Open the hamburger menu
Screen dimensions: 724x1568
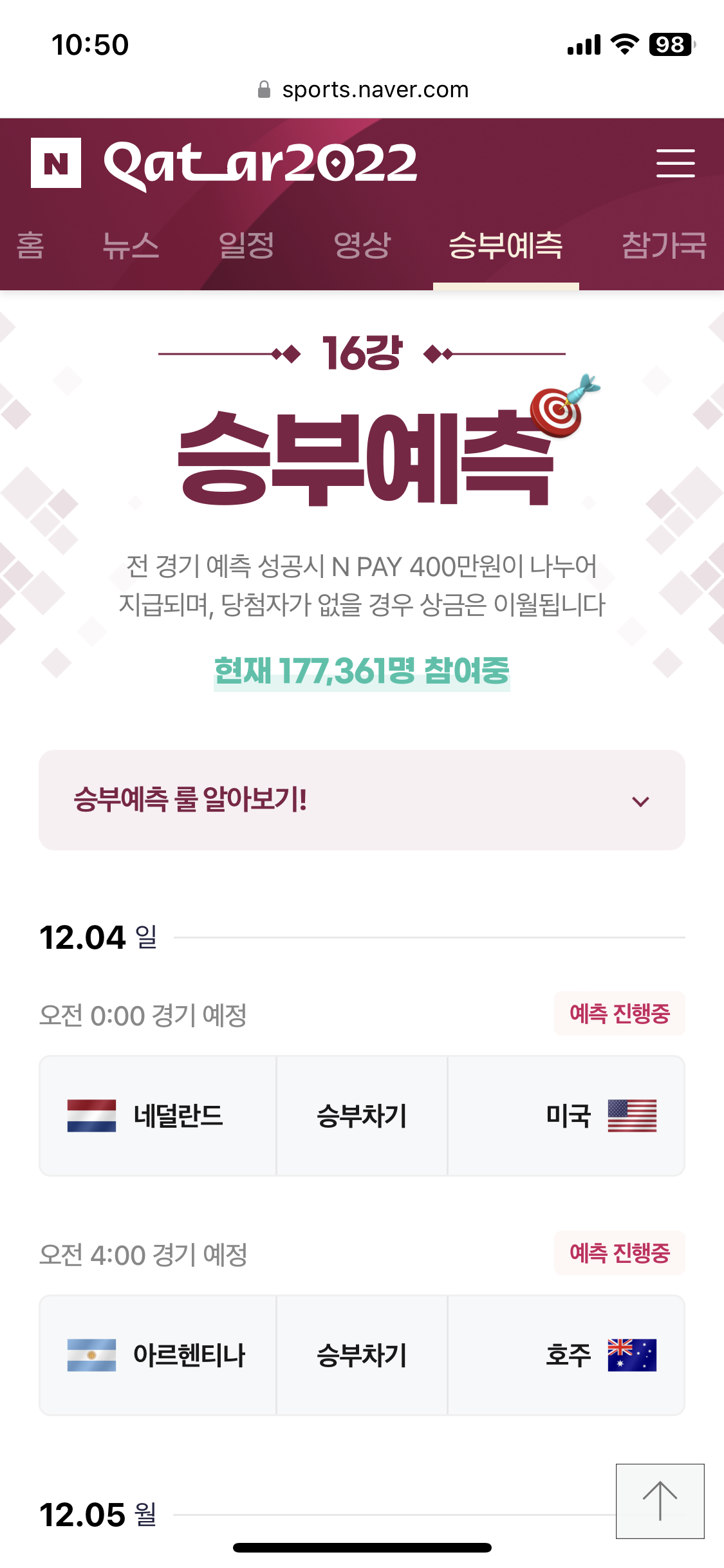point(675,163)
